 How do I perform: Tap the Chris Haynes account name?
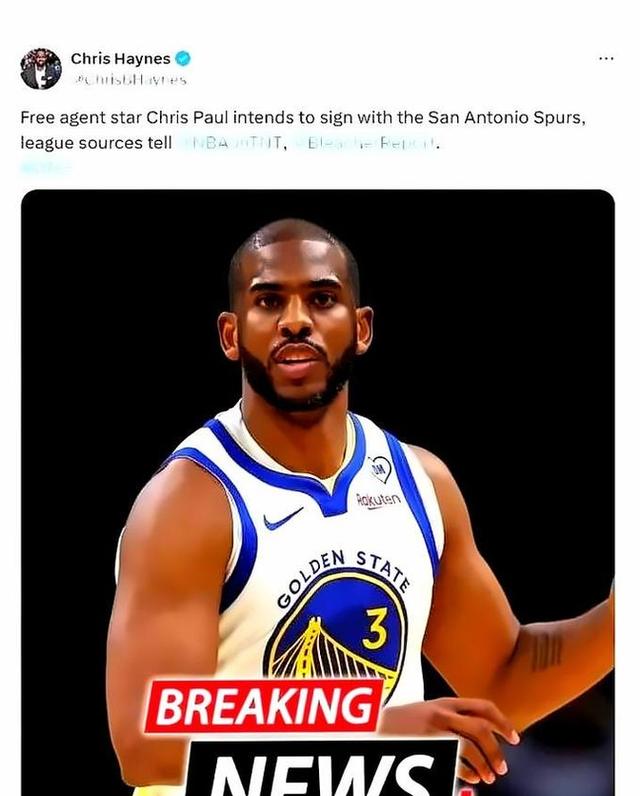[120, 58]
